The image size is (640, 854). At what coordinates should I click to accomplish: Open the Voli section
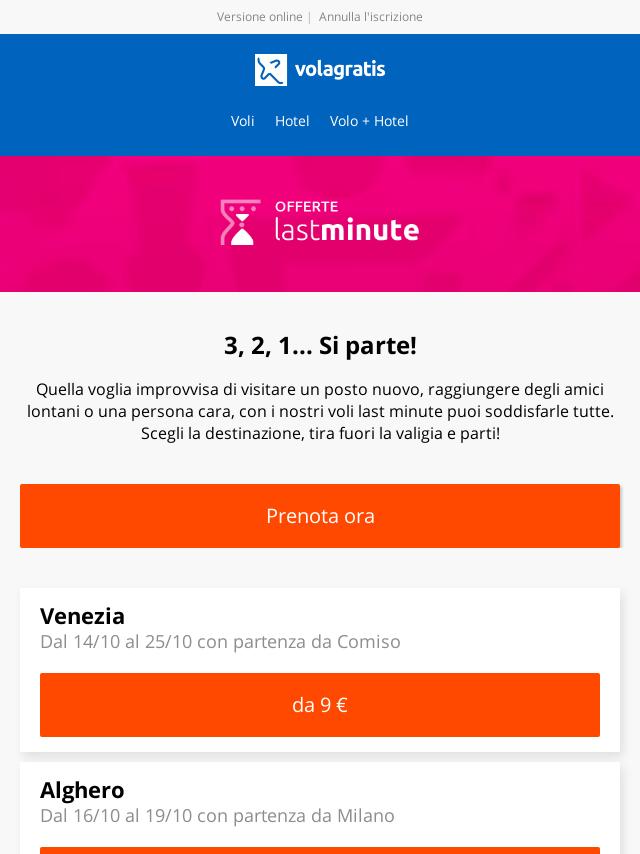click(243, 121)
